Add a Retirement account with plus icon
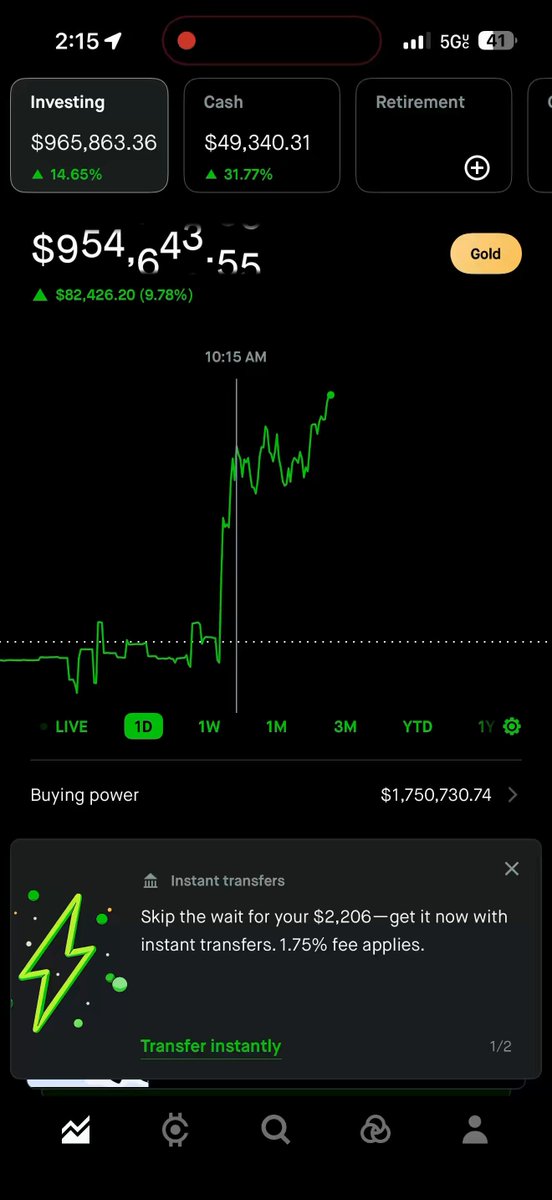 [477, 168]
